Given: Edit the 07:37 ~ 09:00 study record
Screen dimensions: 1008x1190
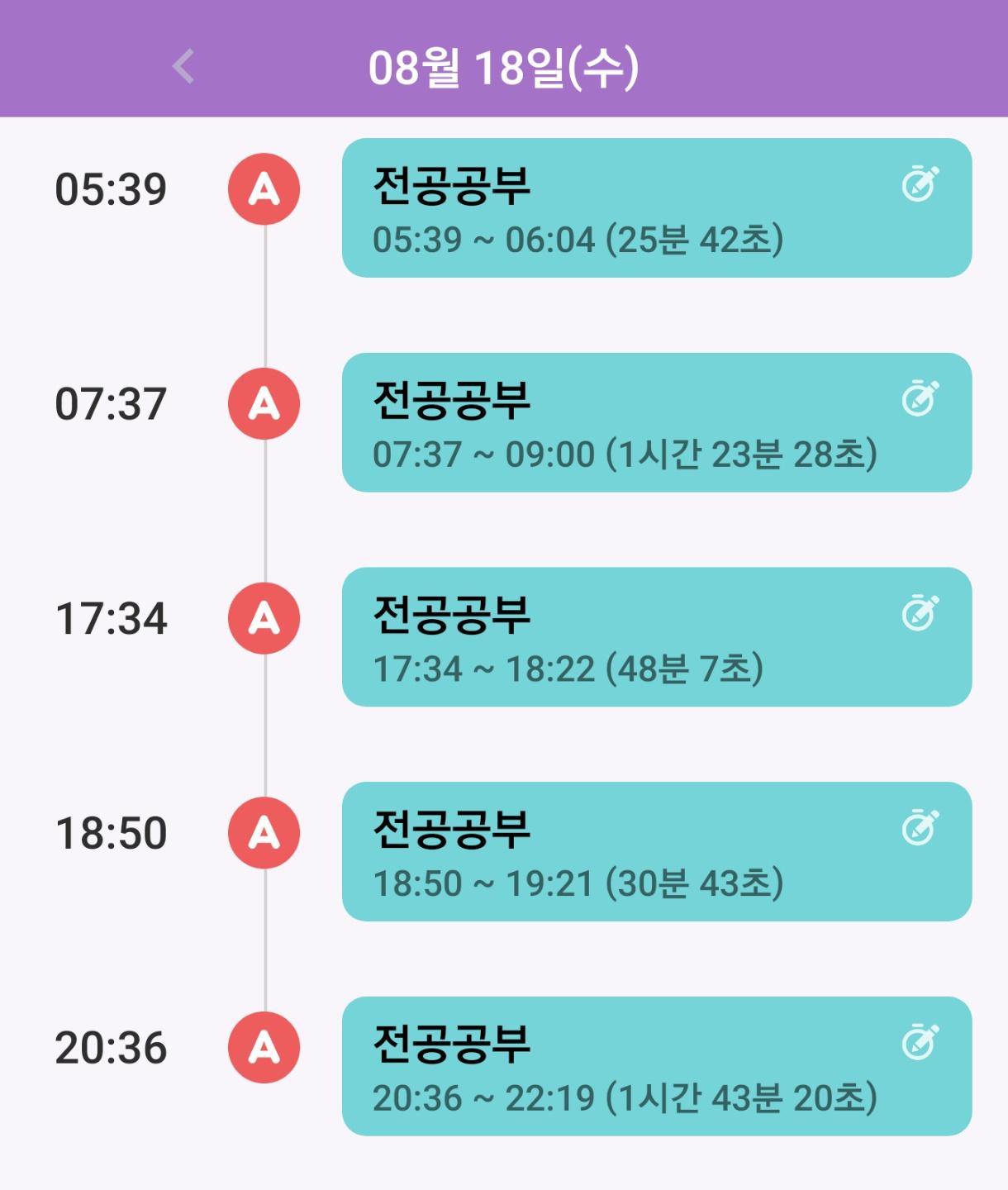Looking at the screenshot, I should pos(920,398).
